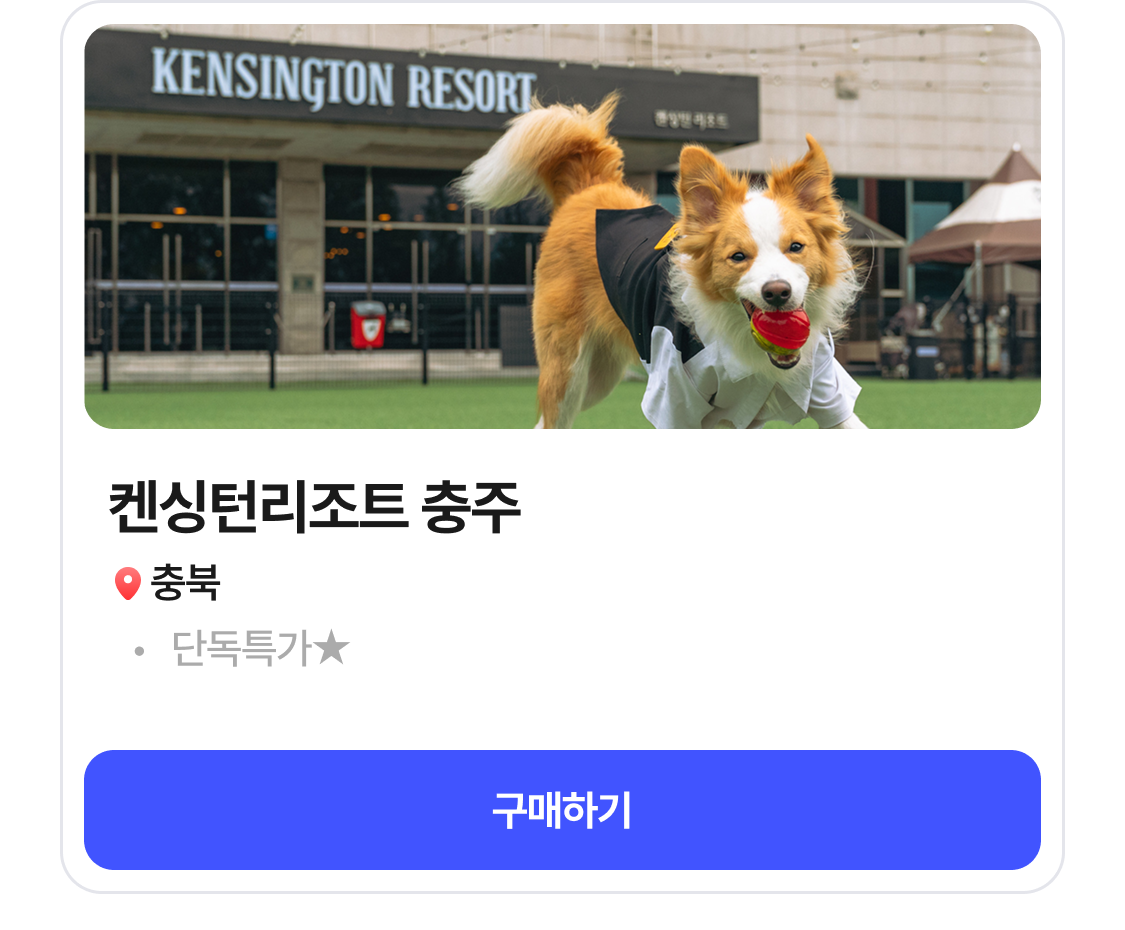Open the 켄싱턴리조트 충주 card photo
Viewport: 1125px width, 930px height.
coord(562,227)
